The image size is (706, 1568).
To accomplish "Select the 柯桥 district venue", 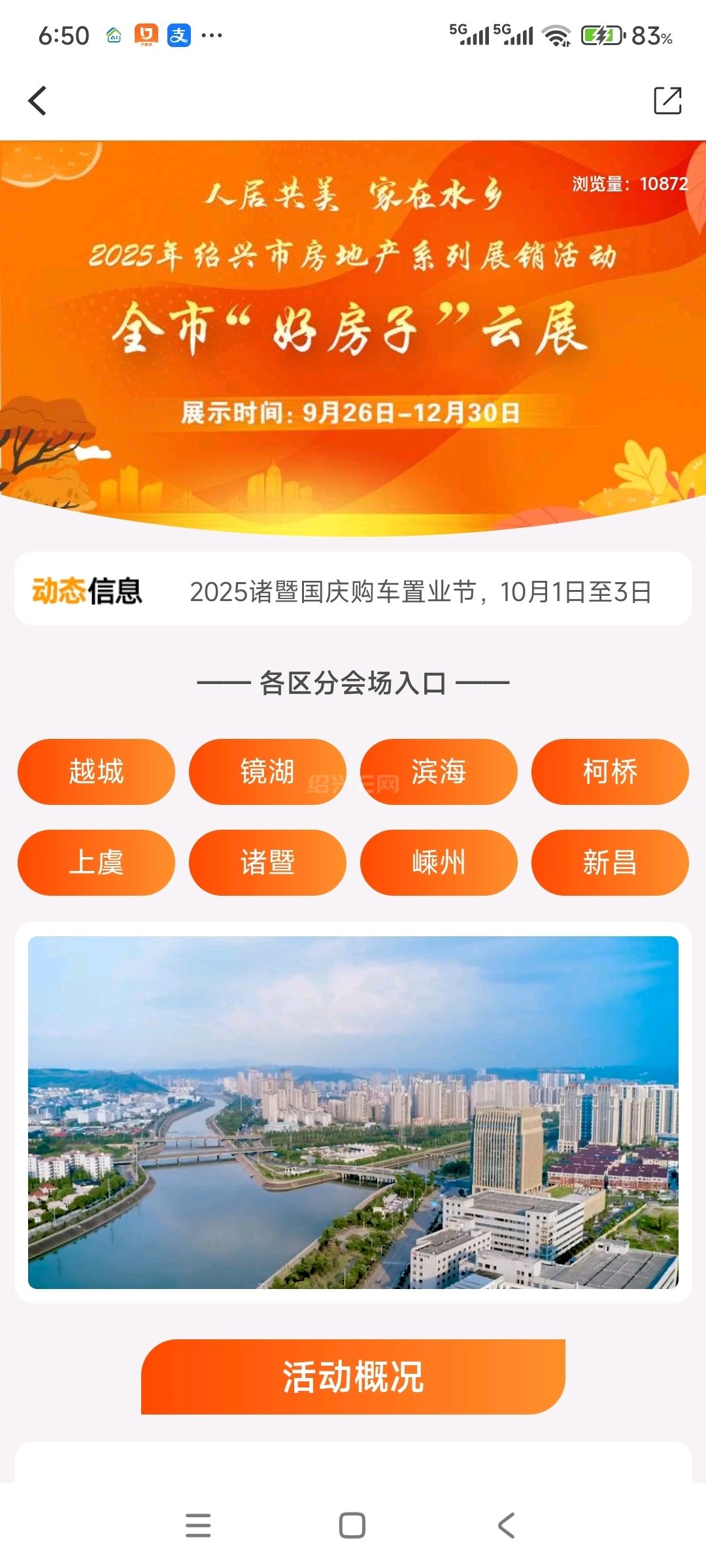I will point(610,772).
